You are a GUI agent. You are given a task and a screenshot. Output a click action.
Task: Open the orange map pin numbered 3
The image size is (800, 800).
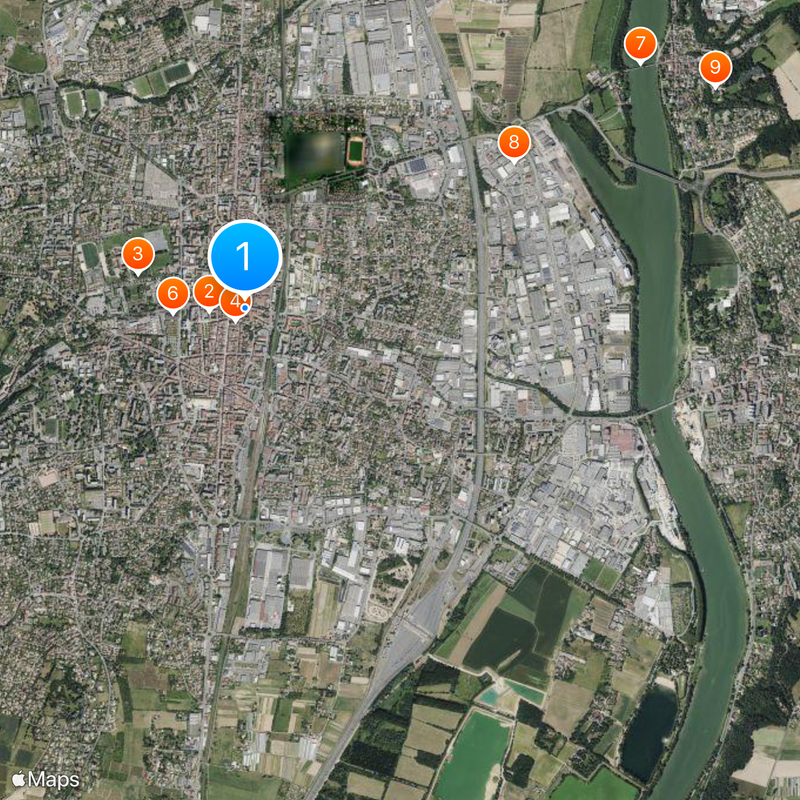137,254
